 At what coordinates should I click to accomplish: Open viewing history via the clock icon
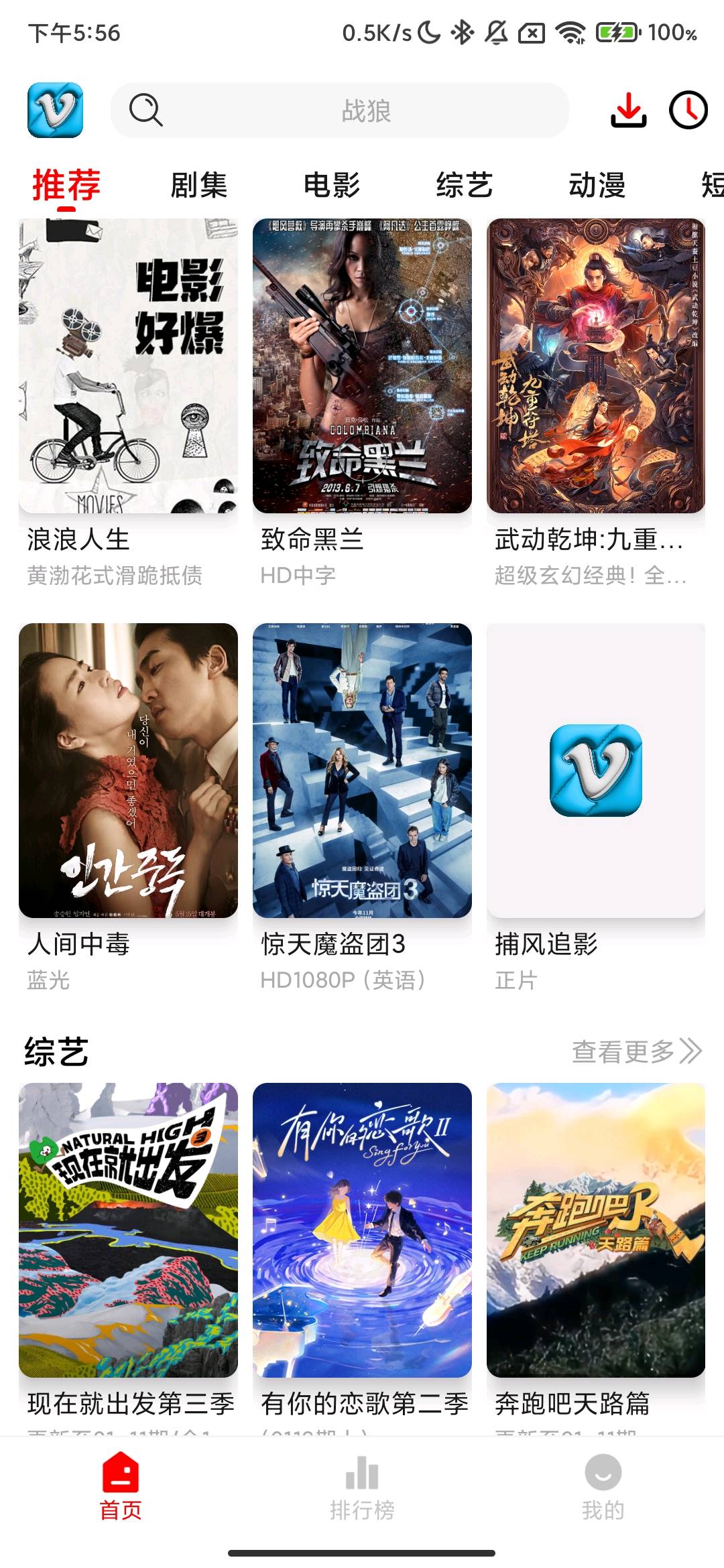tap(688, 109)
